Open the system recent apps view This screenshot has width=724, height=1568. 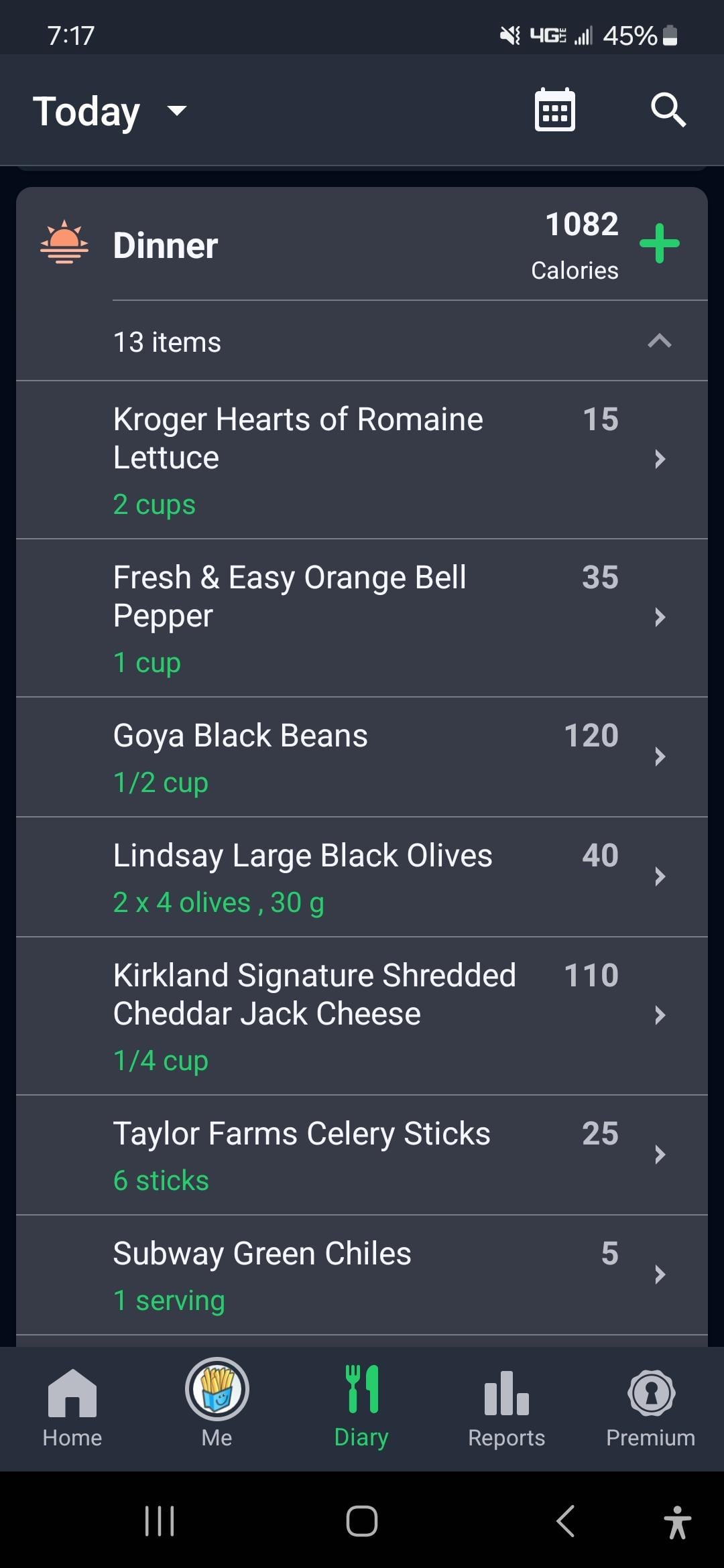(160, 1520)
